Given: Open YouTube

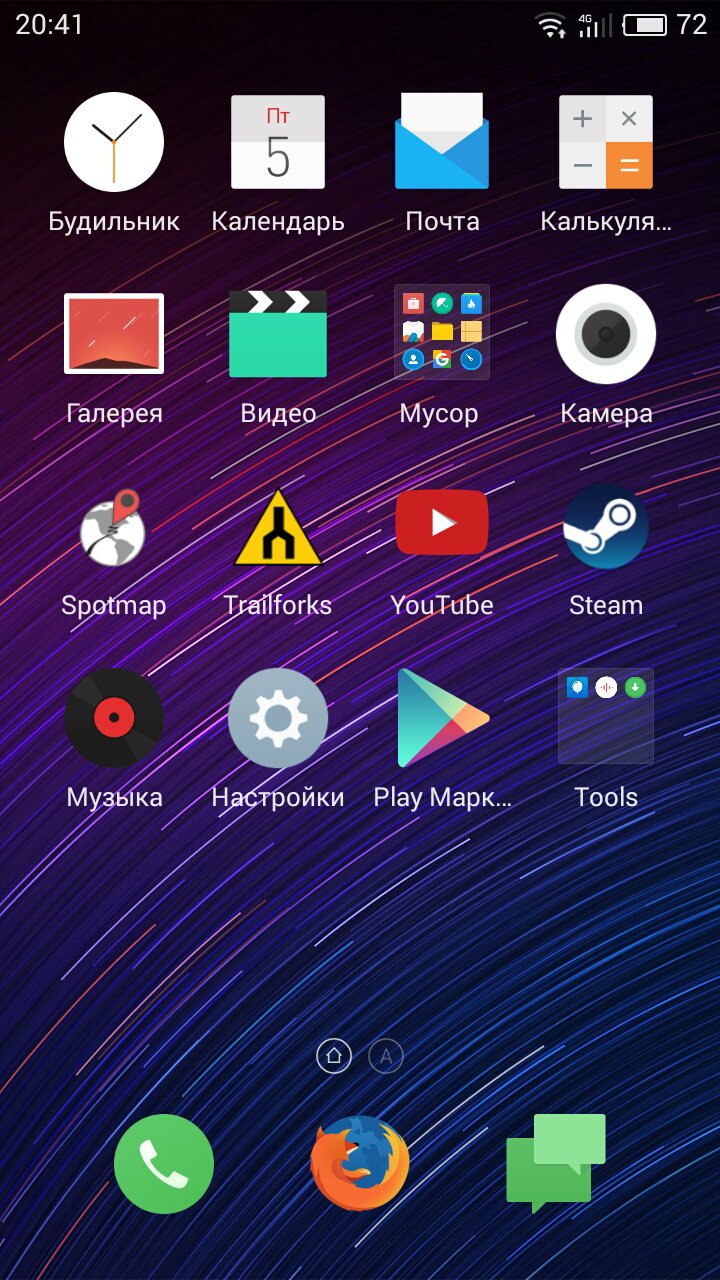Looking at the screenshot, I should (442, 524).
